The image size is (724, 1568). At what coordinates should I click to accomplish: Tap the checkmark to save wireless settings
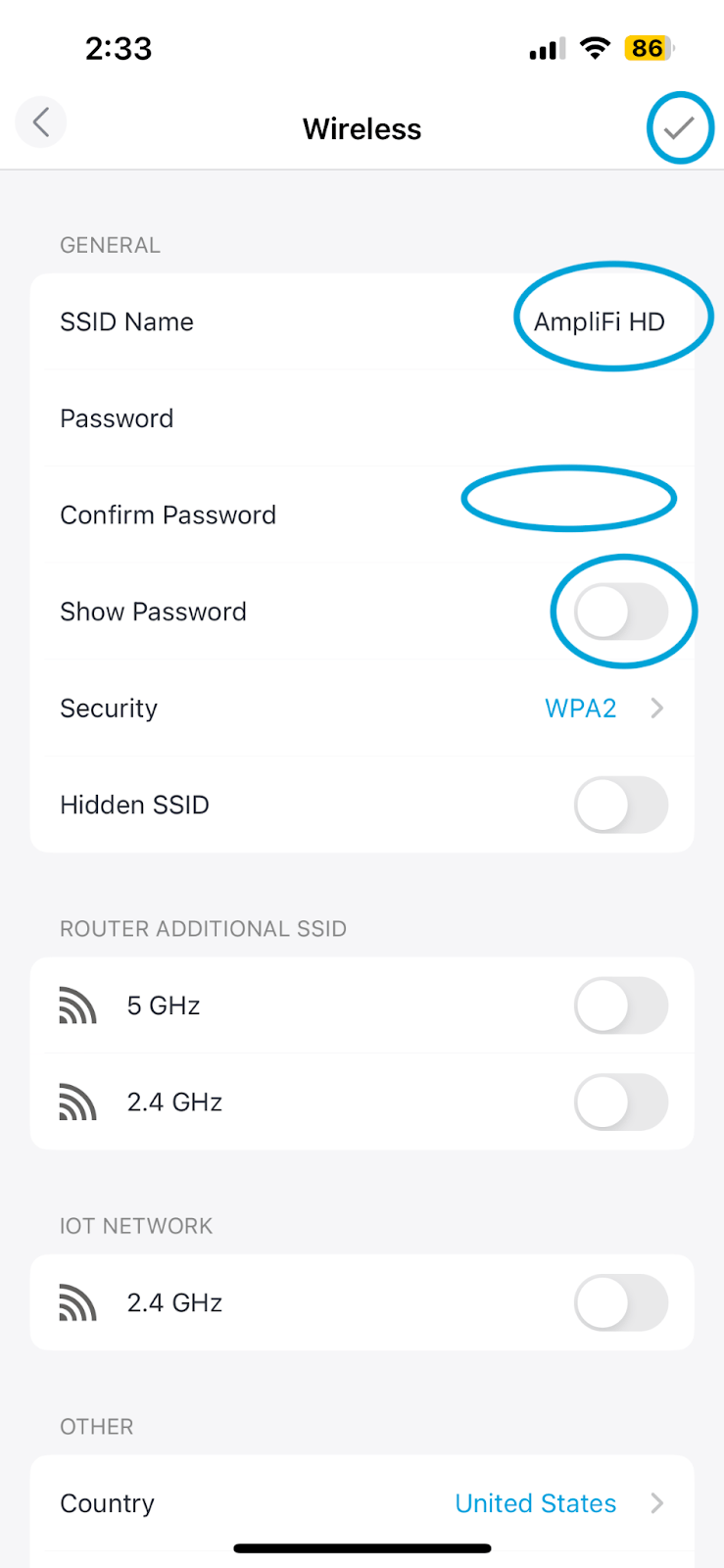(680, 127)
